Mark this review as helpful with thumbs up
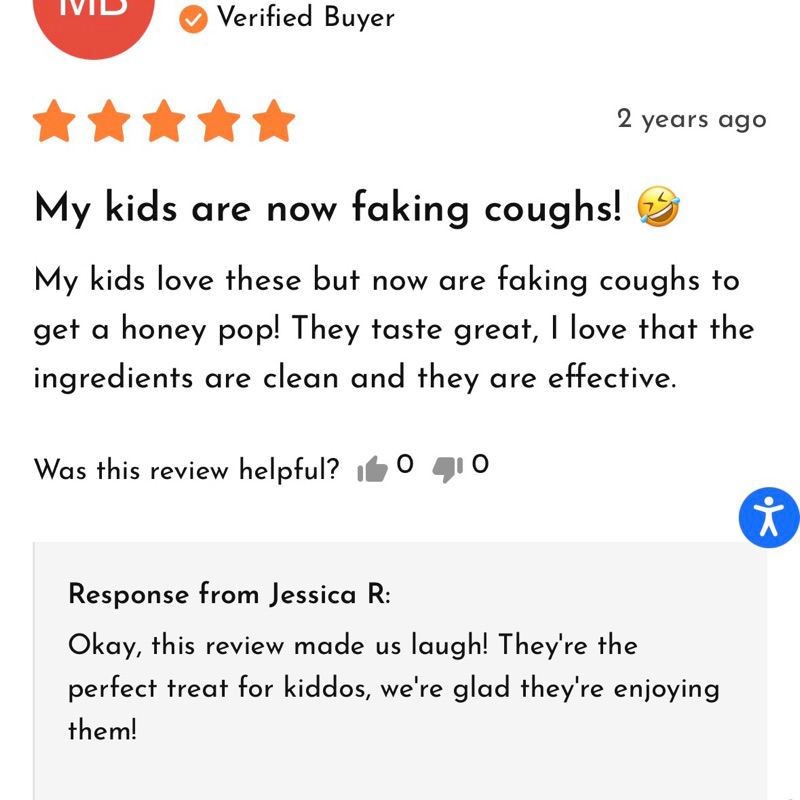 tap(373, 468)
